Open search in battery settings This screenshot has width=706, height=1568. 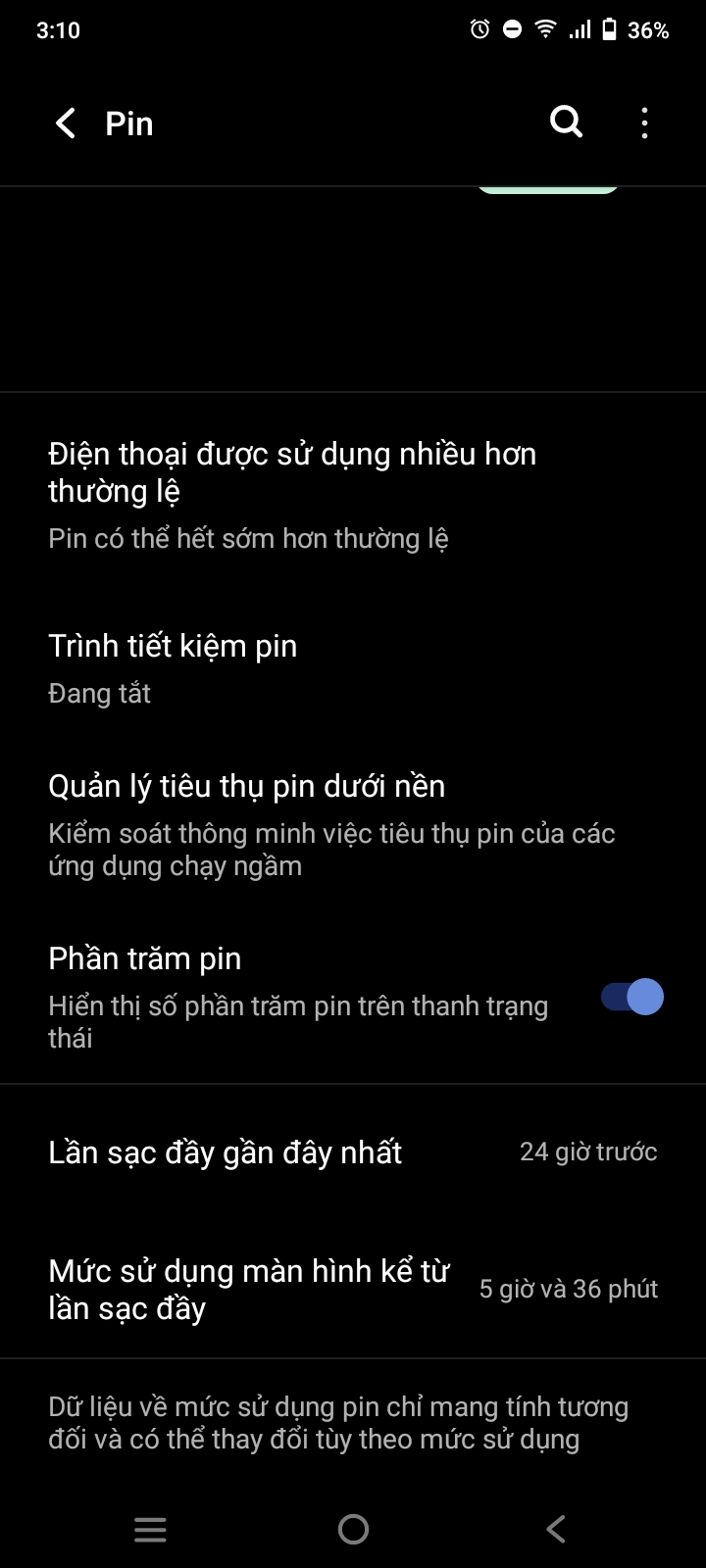(x=566, y=122)
